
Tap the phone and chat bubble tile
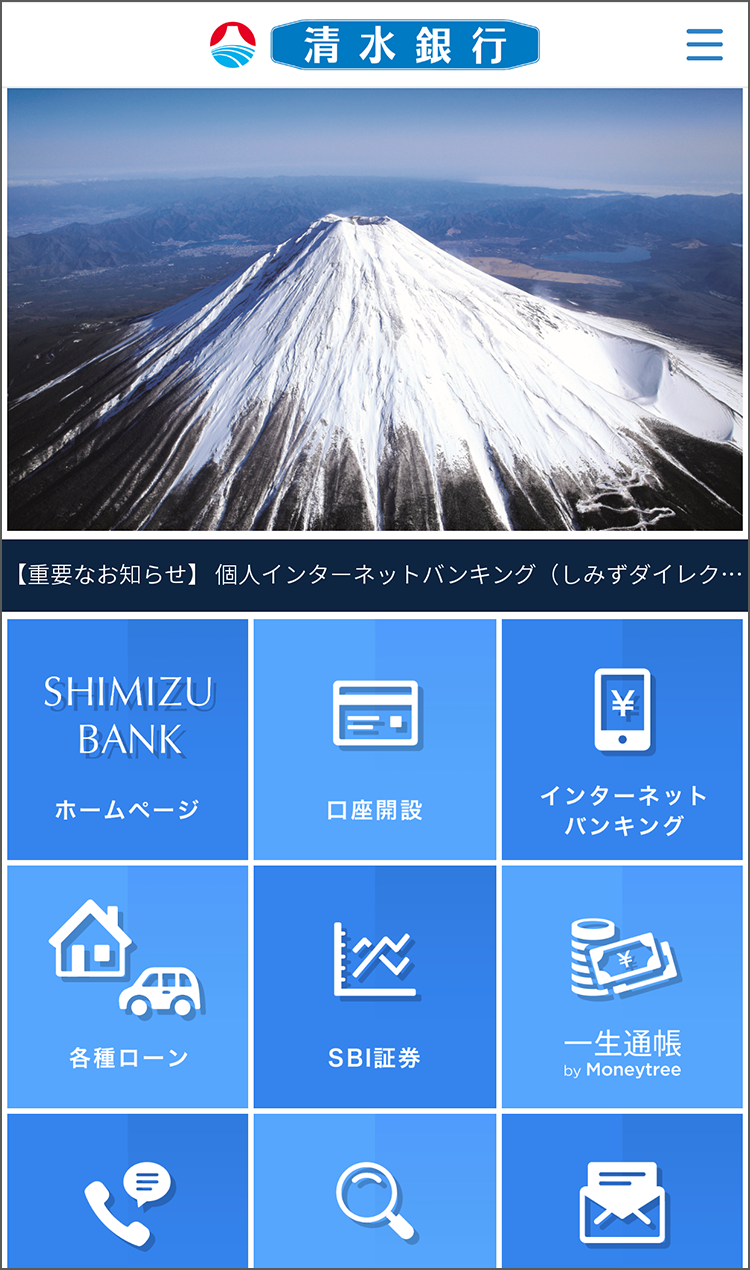[128, 1191]
